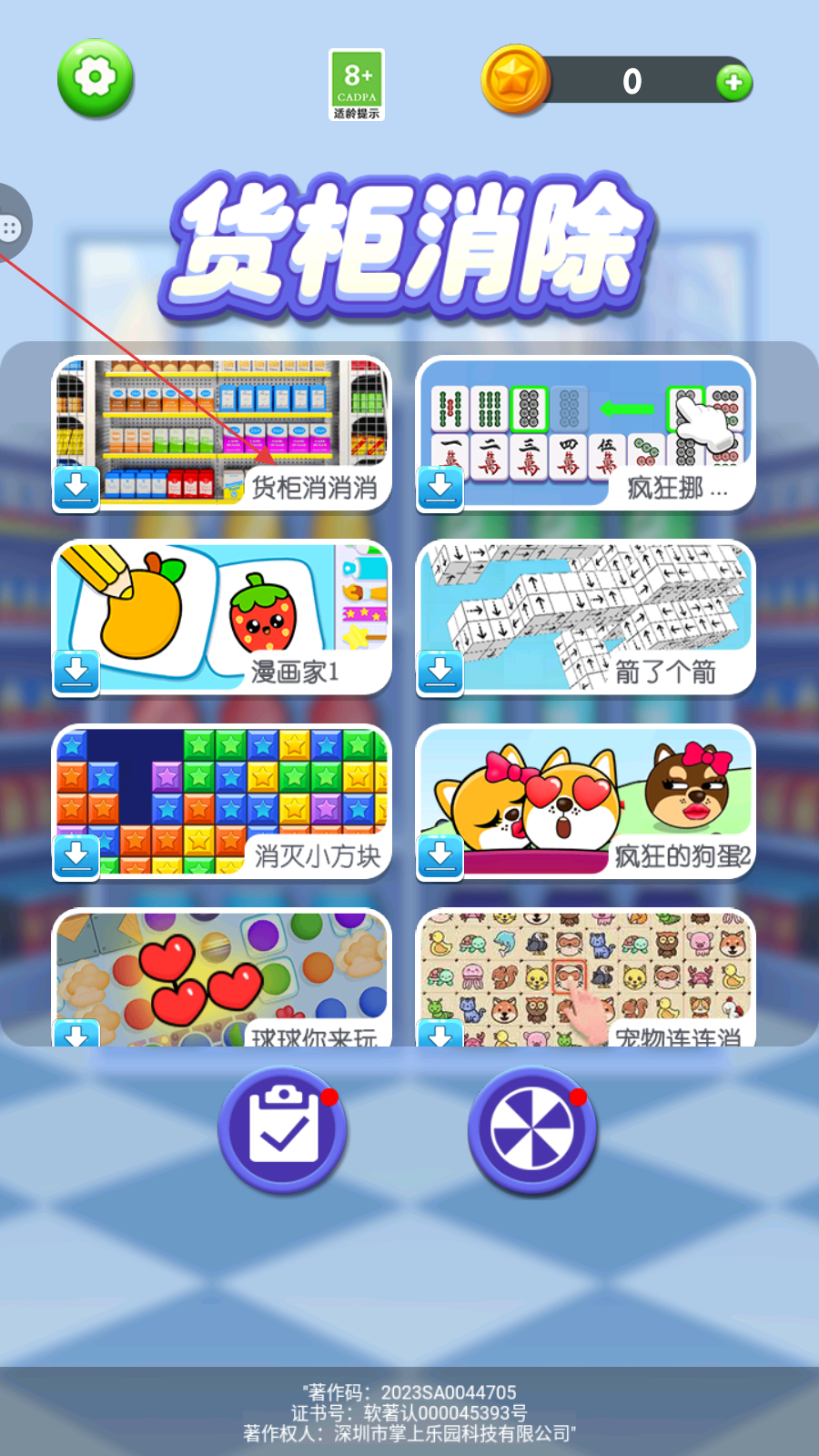This screenshot has width=819, height=1456.
Task: Tap the floating side handle button
Action: click(x=11, y=227)
